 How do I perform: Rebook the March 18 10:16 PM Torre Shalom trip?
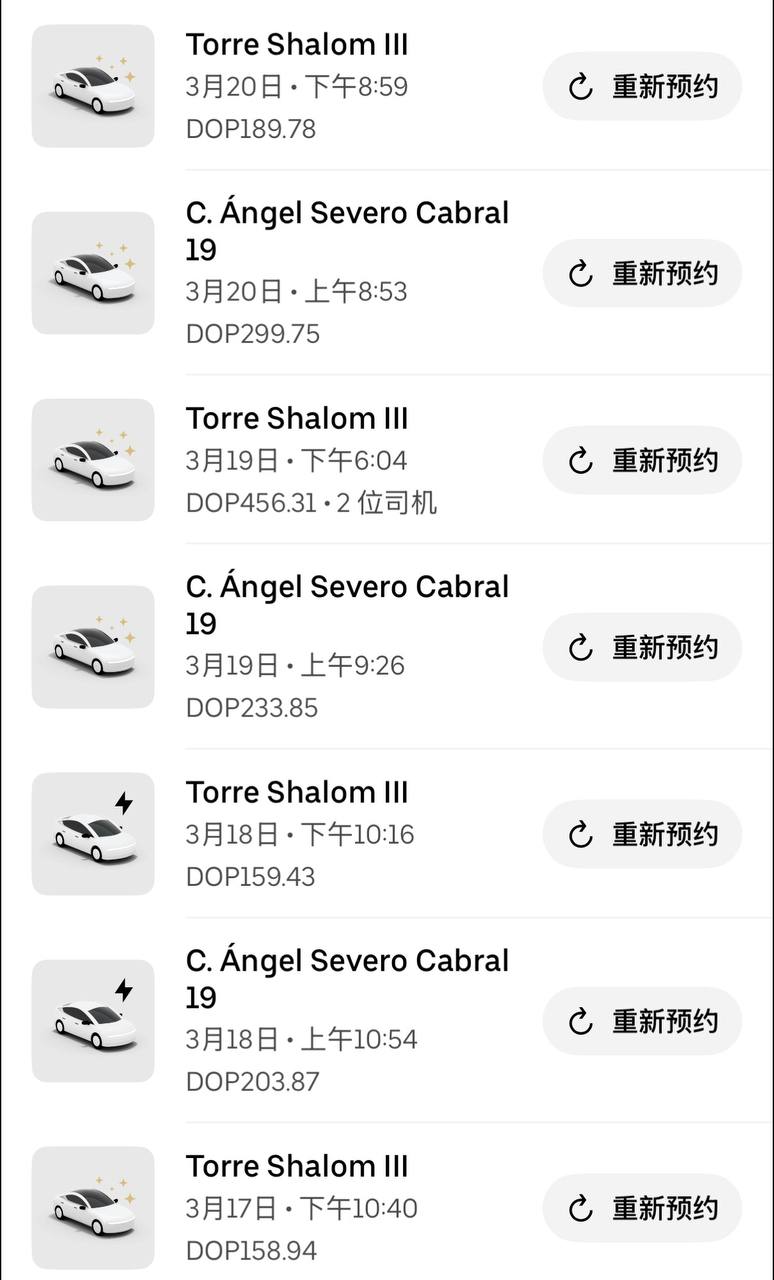pyautogui.click(x=642, y=834)
